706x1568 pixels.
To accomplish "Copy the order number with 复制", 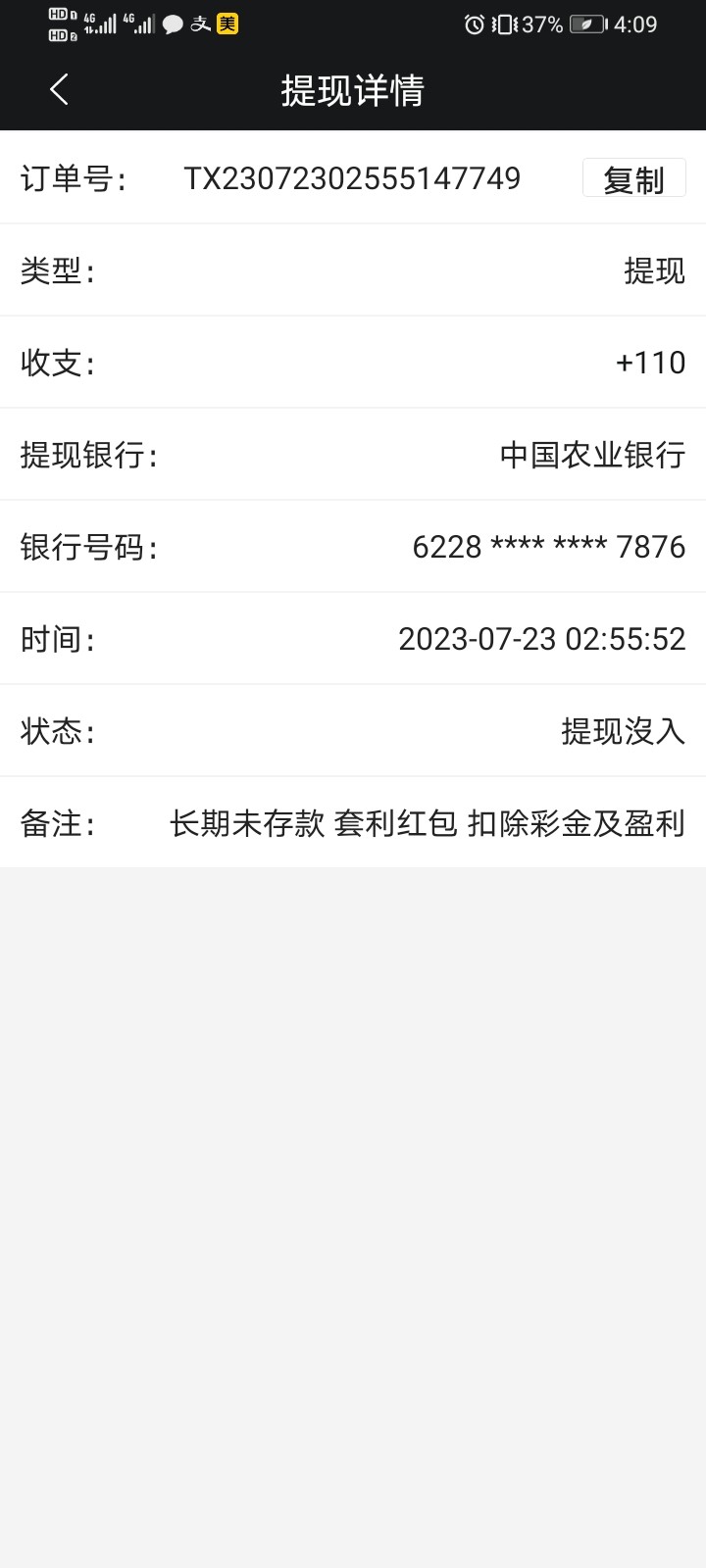I will tap(633, 179).
